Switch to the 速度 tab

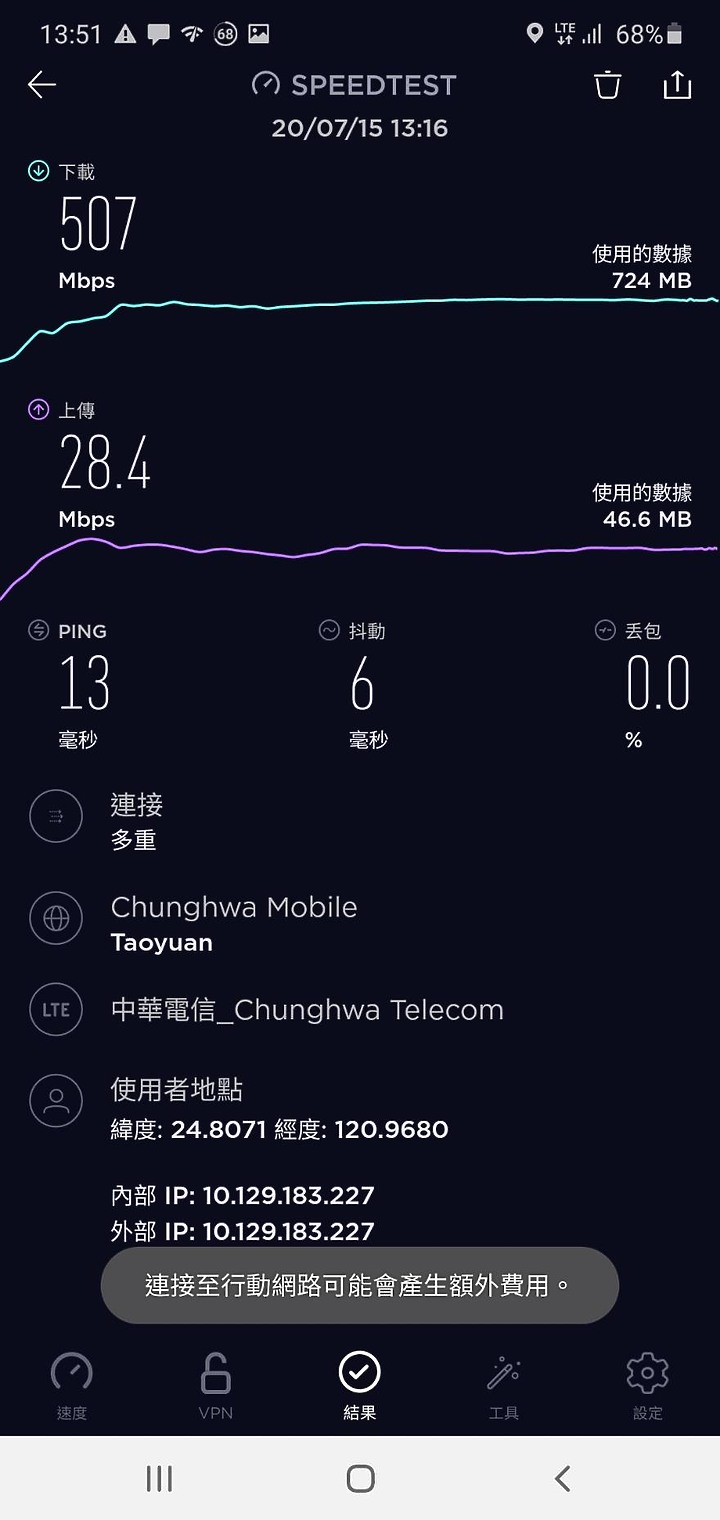72,1385
